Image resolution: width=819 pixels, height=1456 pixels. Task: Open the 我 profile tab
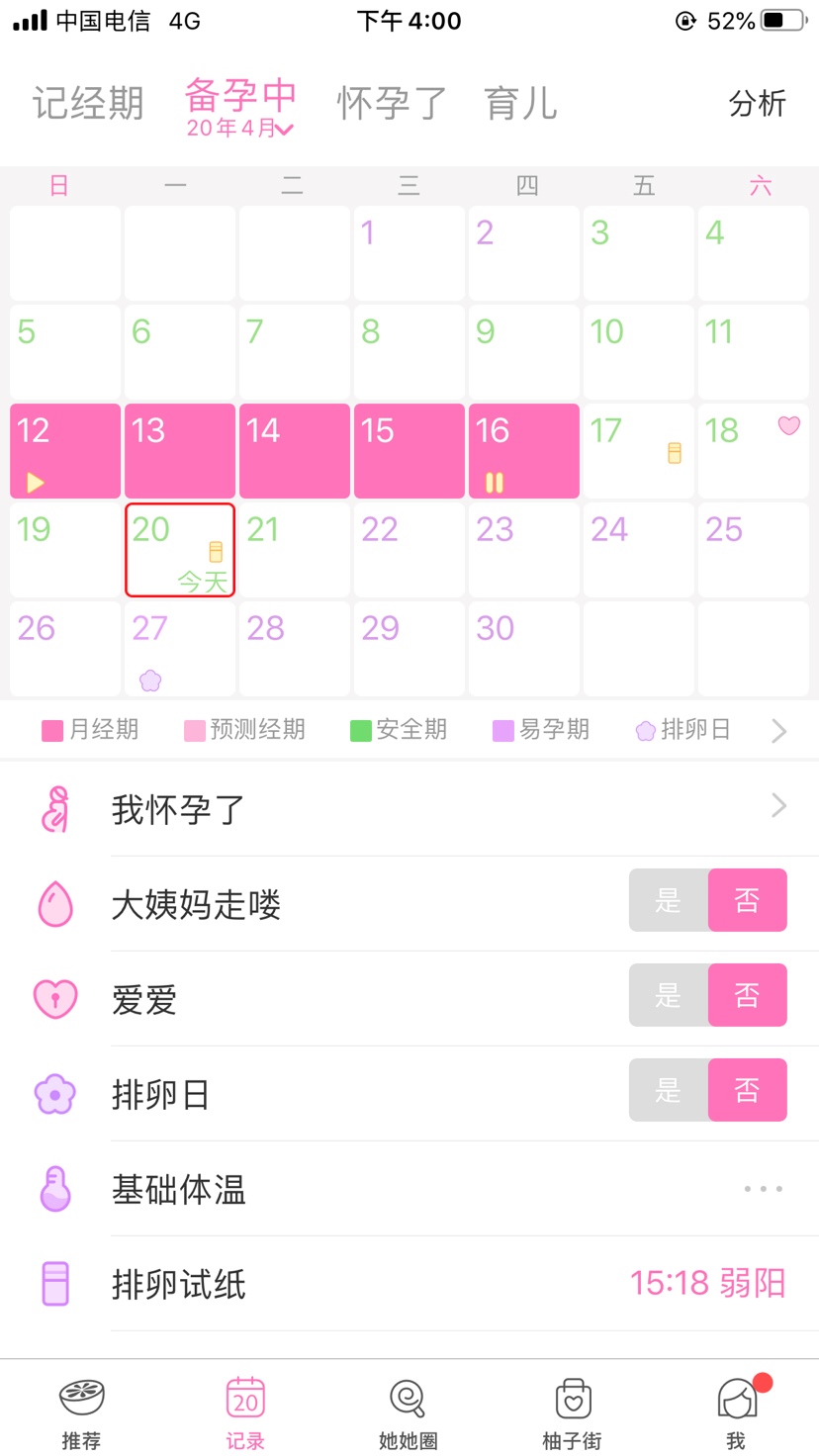tap(736, 1412)
